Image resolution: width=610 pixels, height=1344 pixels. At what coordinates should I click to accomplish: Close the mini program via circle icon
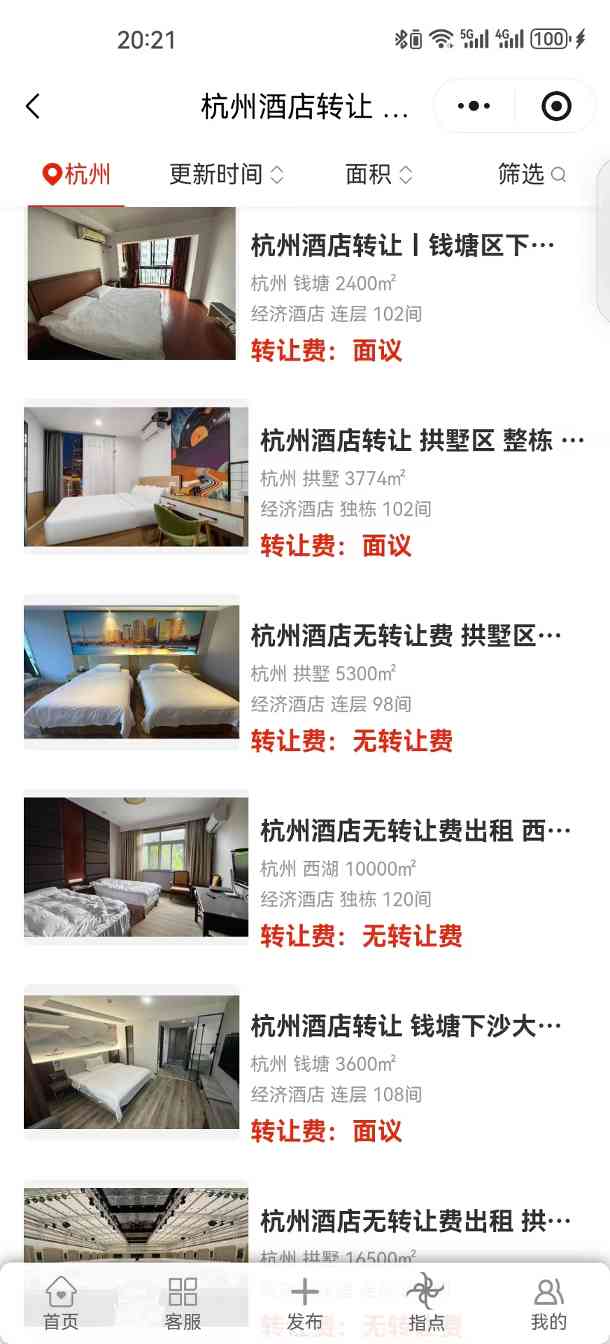click(556, 106)
